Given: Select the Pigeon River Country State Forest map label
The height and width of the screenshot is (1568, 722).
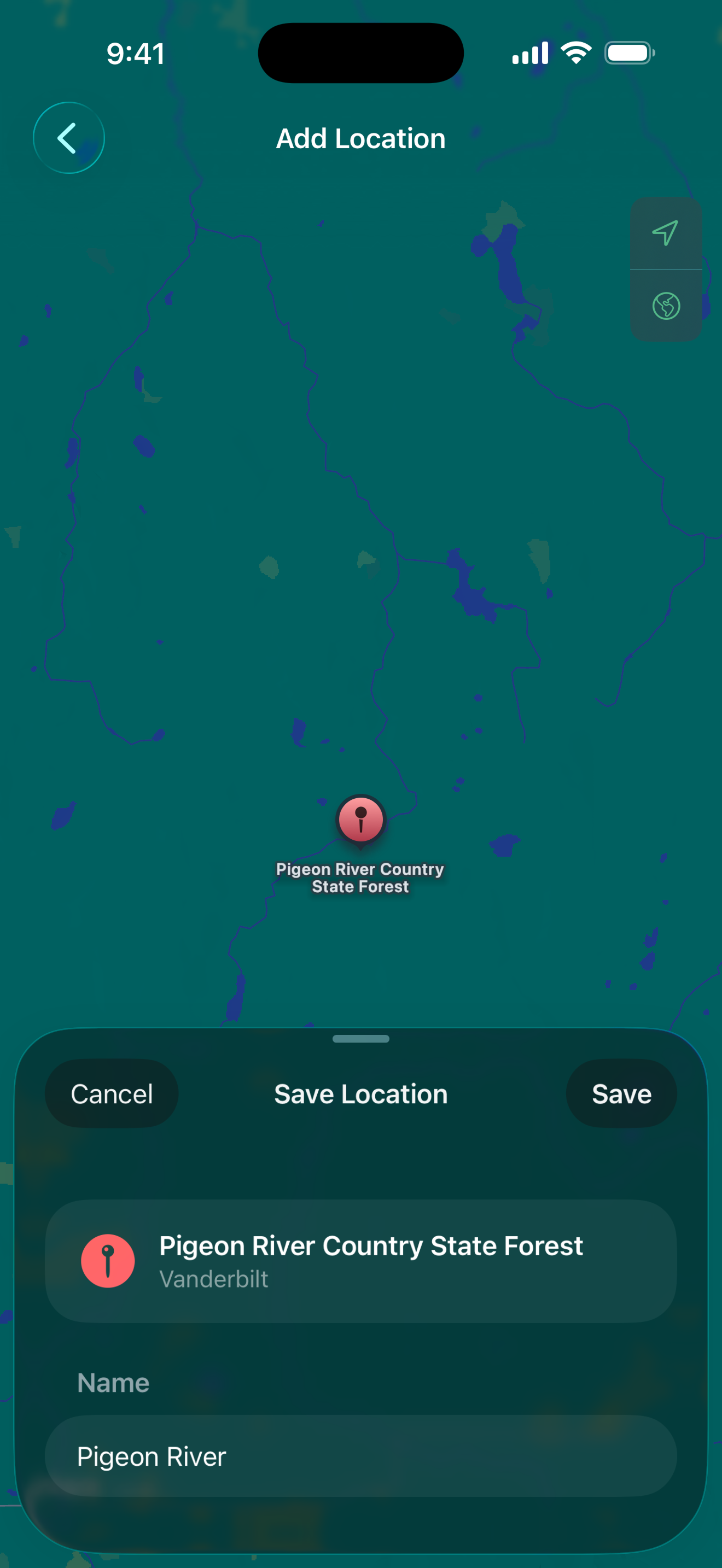Looking at the screenshot, I should click(x=360, y=877).
